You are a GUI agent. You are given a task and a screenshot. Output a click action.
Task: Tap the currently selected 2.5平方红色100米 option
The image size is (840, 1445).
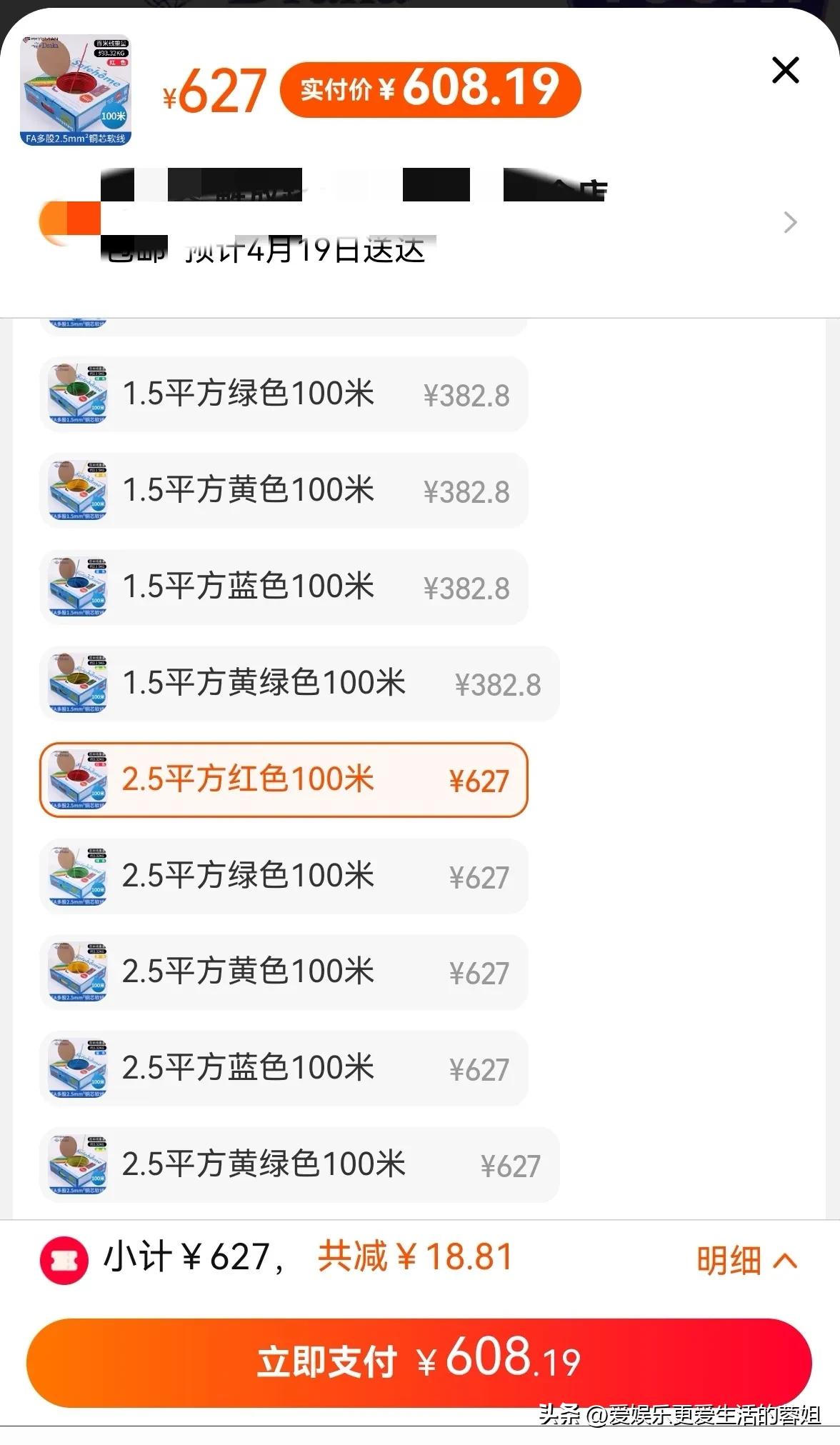(284, 780)
